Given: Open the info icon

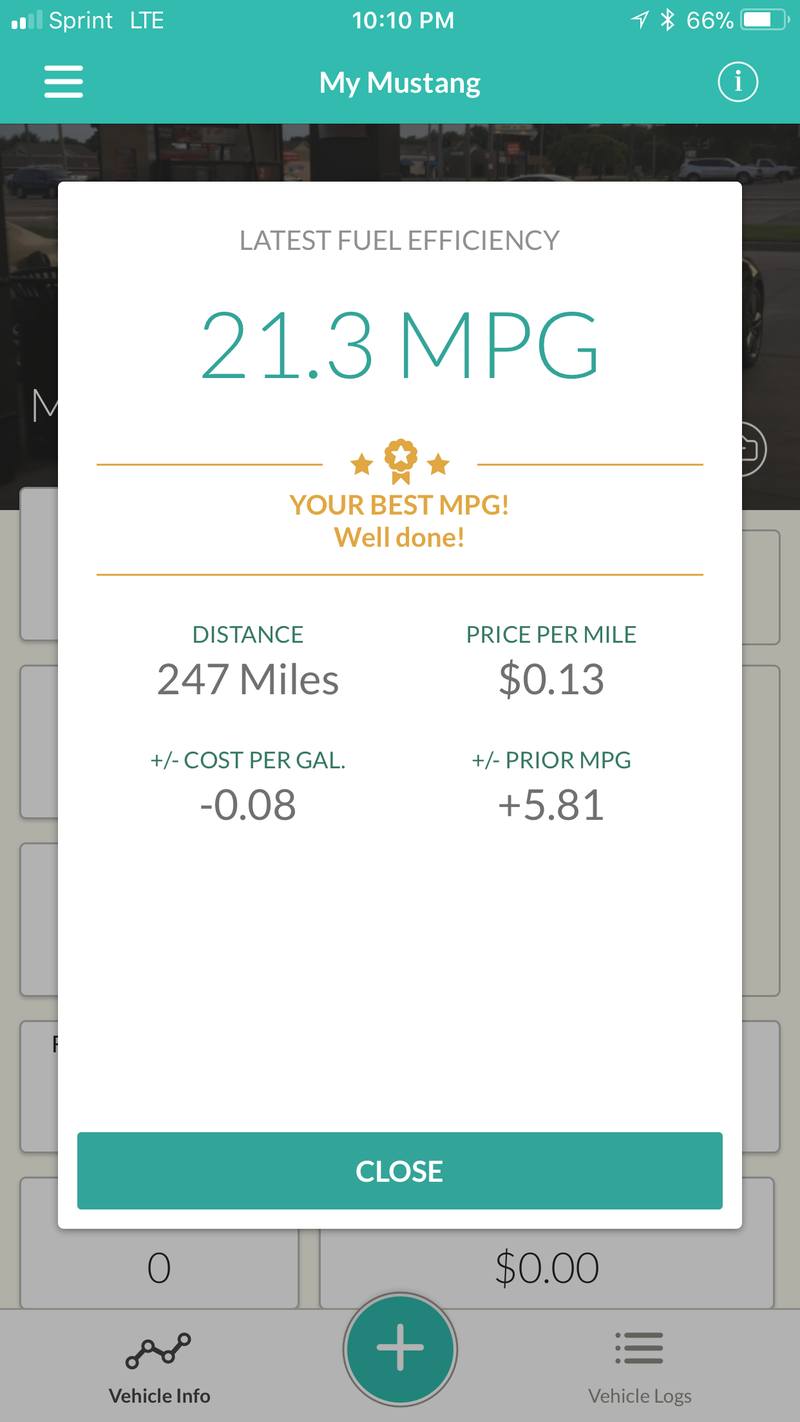Looking at the screenshot, I should [738, 82].
